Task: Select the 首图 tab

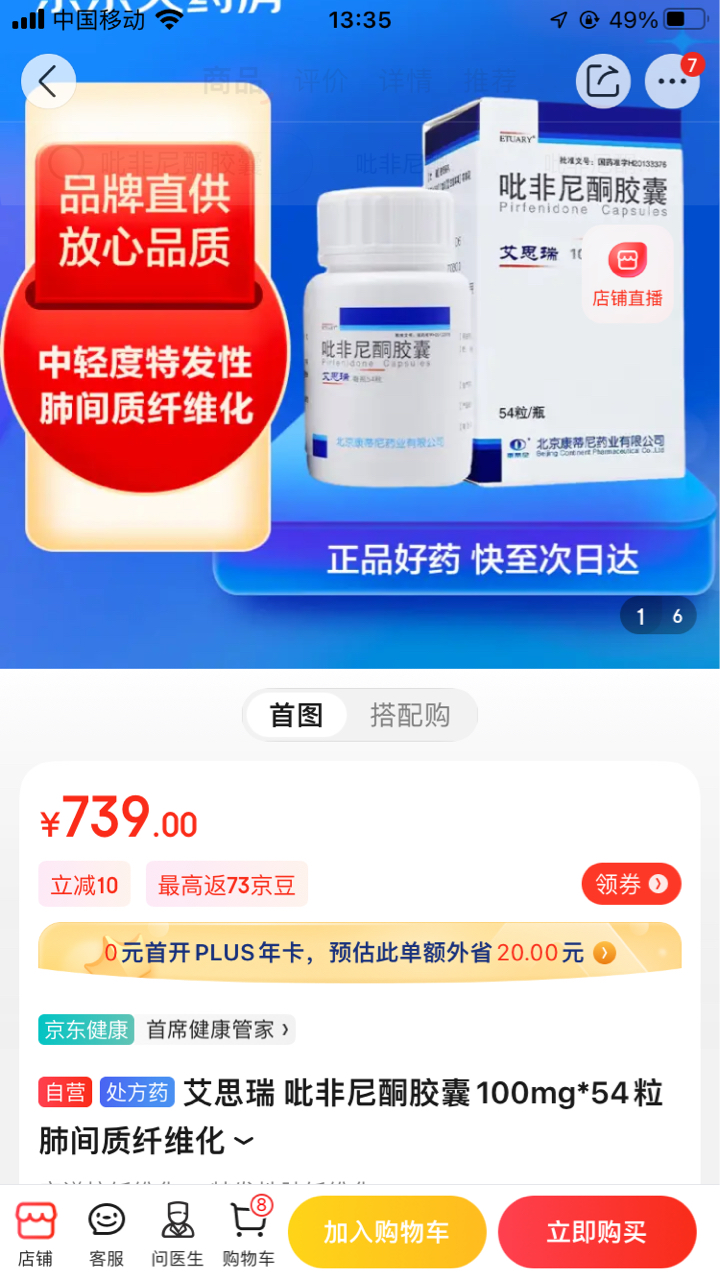Action: pyautogui.click(x=296, y=715)
